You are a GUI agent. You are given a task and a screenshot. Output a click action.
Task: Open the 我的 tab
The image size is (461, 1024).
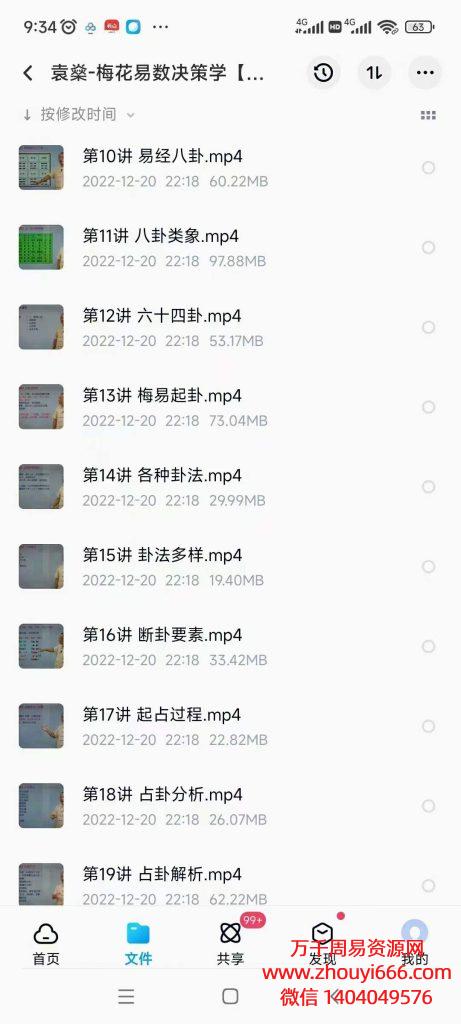pyautogui.click(x=415, y=943)
